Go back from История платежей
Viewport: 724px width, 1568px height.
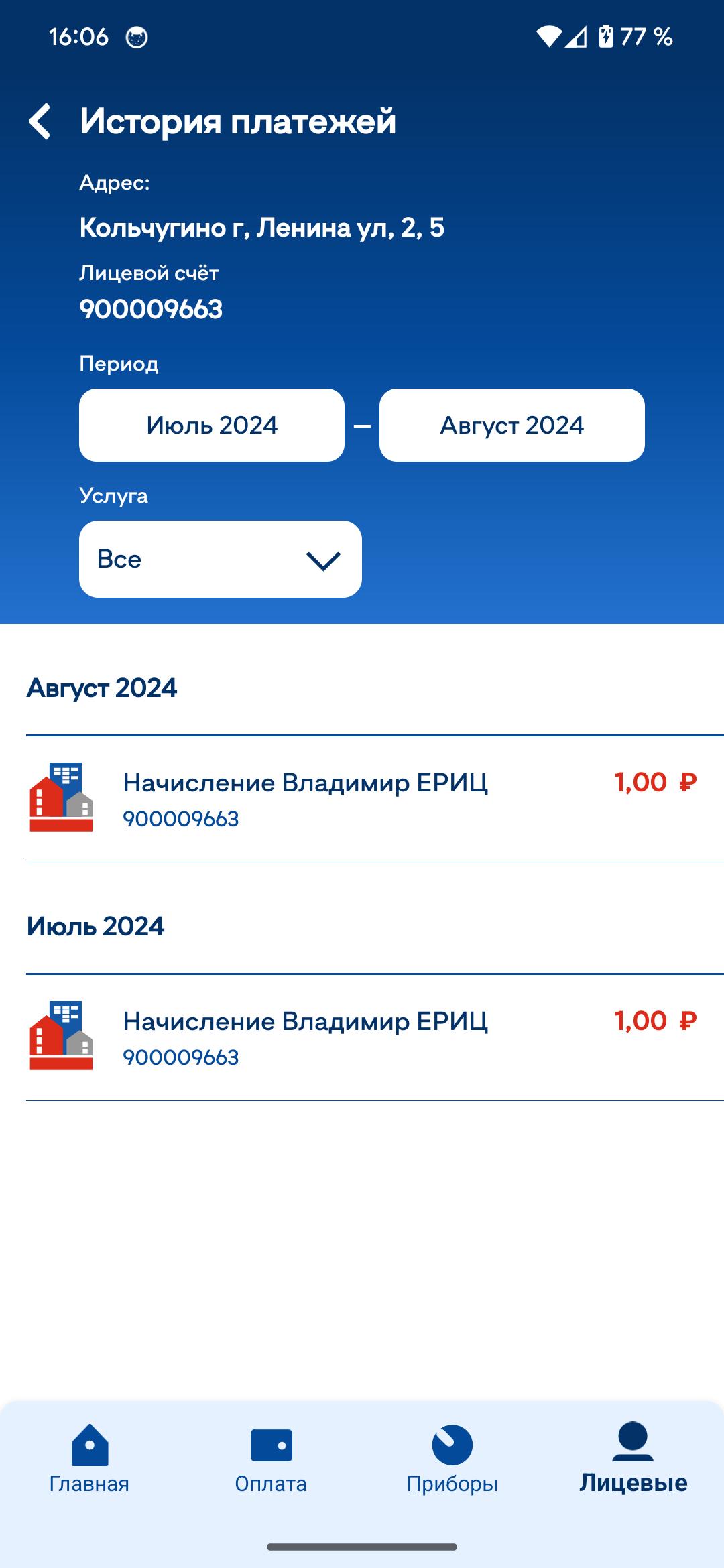40,122
